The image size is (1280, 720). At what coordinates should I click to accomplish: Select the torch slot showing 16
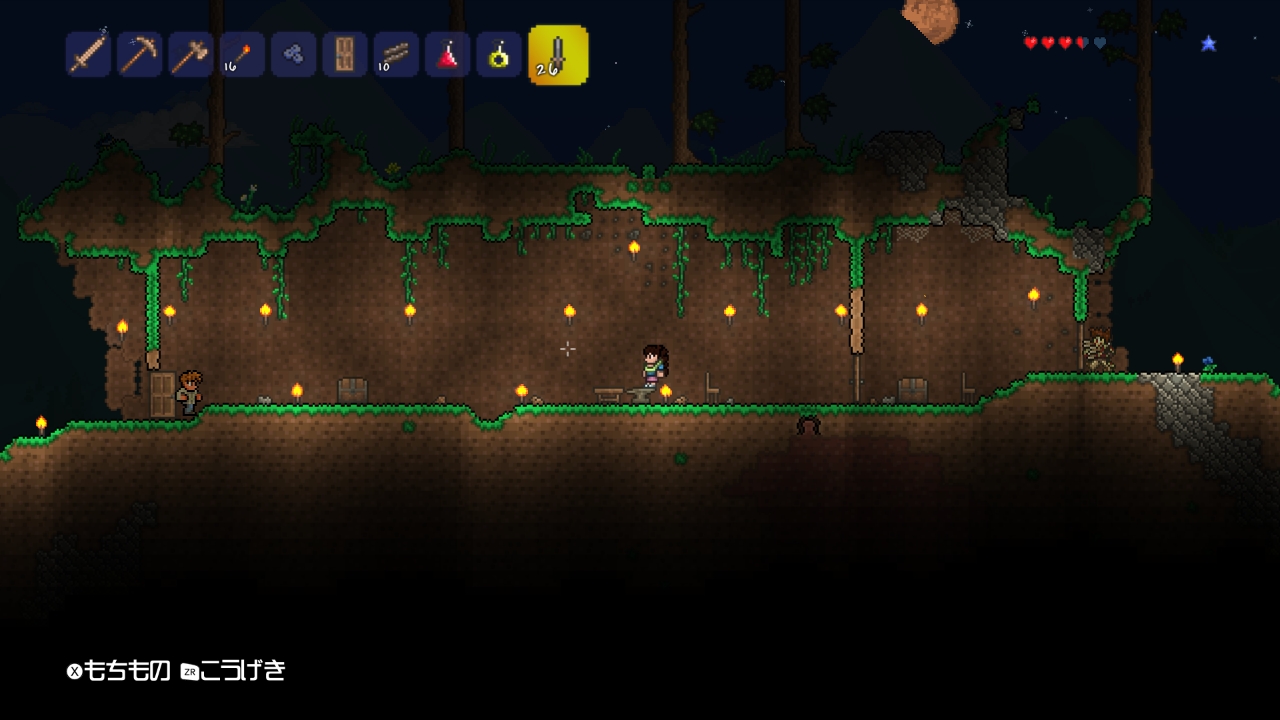pos(242,54)
